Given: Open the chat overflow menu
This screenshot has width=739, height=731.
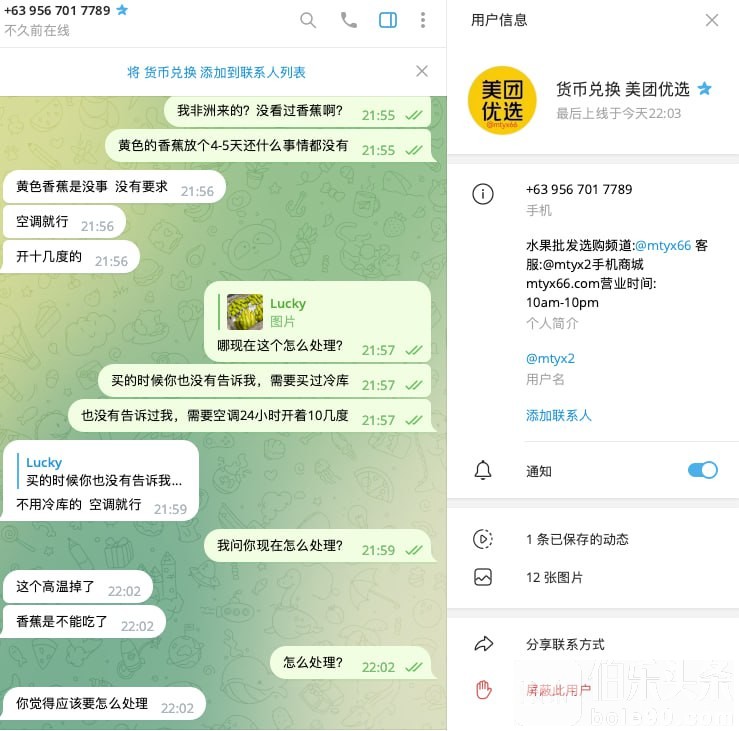Looking at the screenshot, I should (423, 20).
